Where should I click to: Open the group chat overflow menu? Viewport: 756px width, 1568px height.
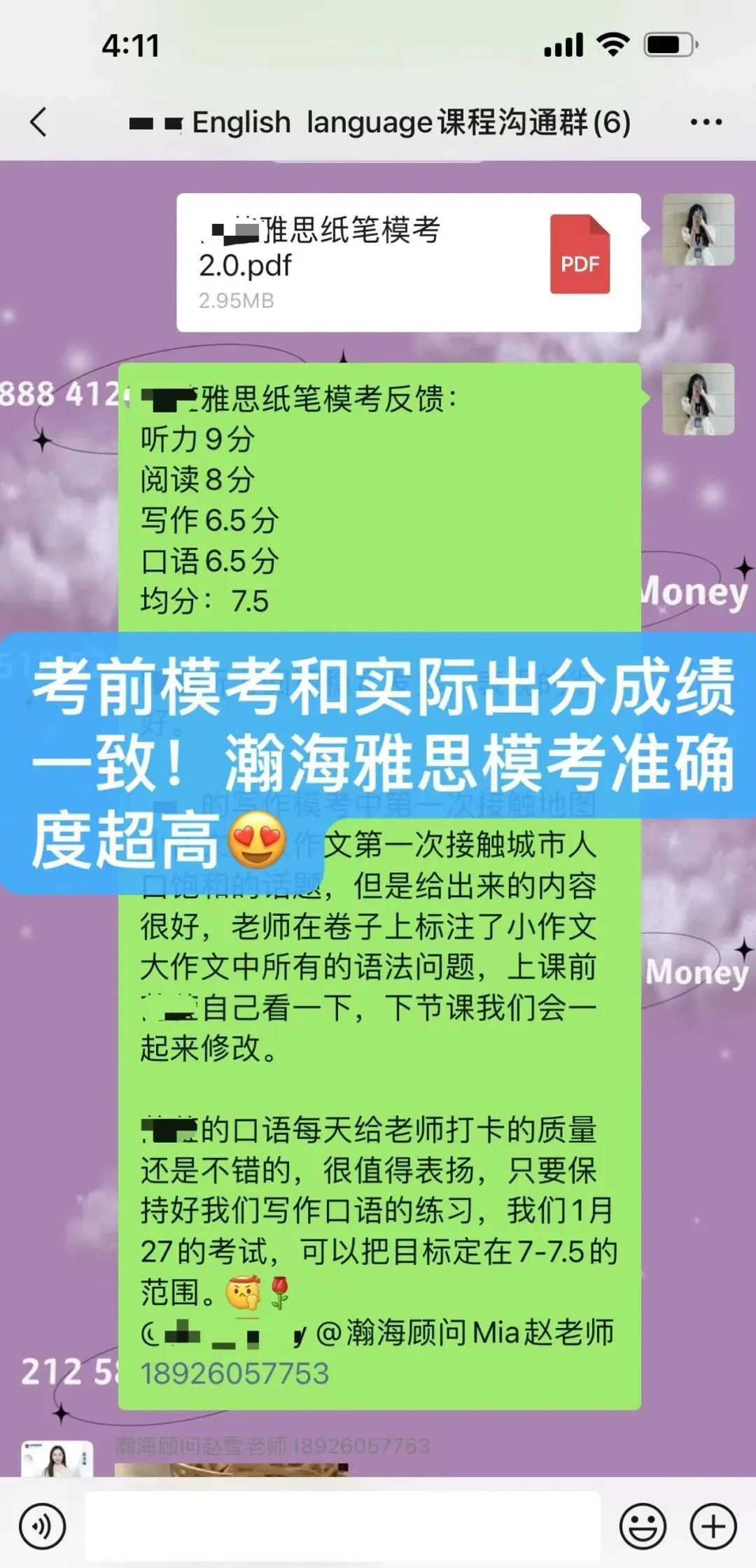pos(706,122)
